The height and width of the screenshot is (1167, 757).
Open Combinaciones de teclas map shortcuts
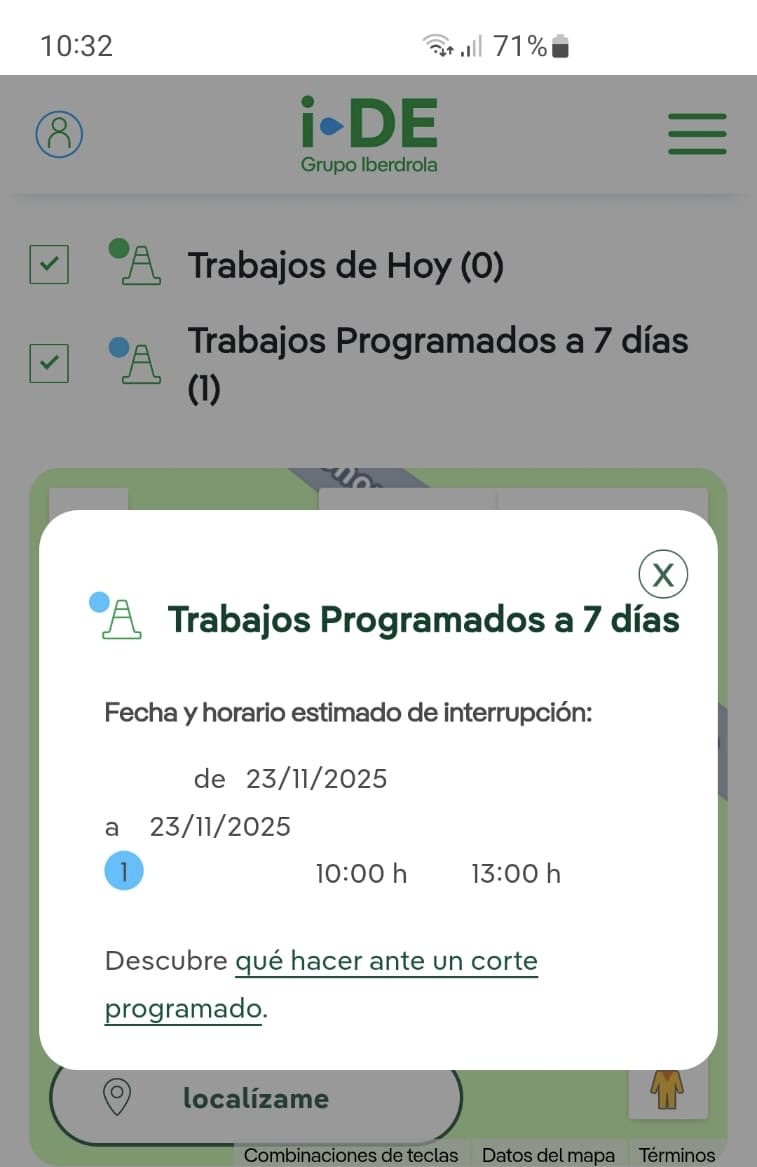click(x=351, y=1155)
